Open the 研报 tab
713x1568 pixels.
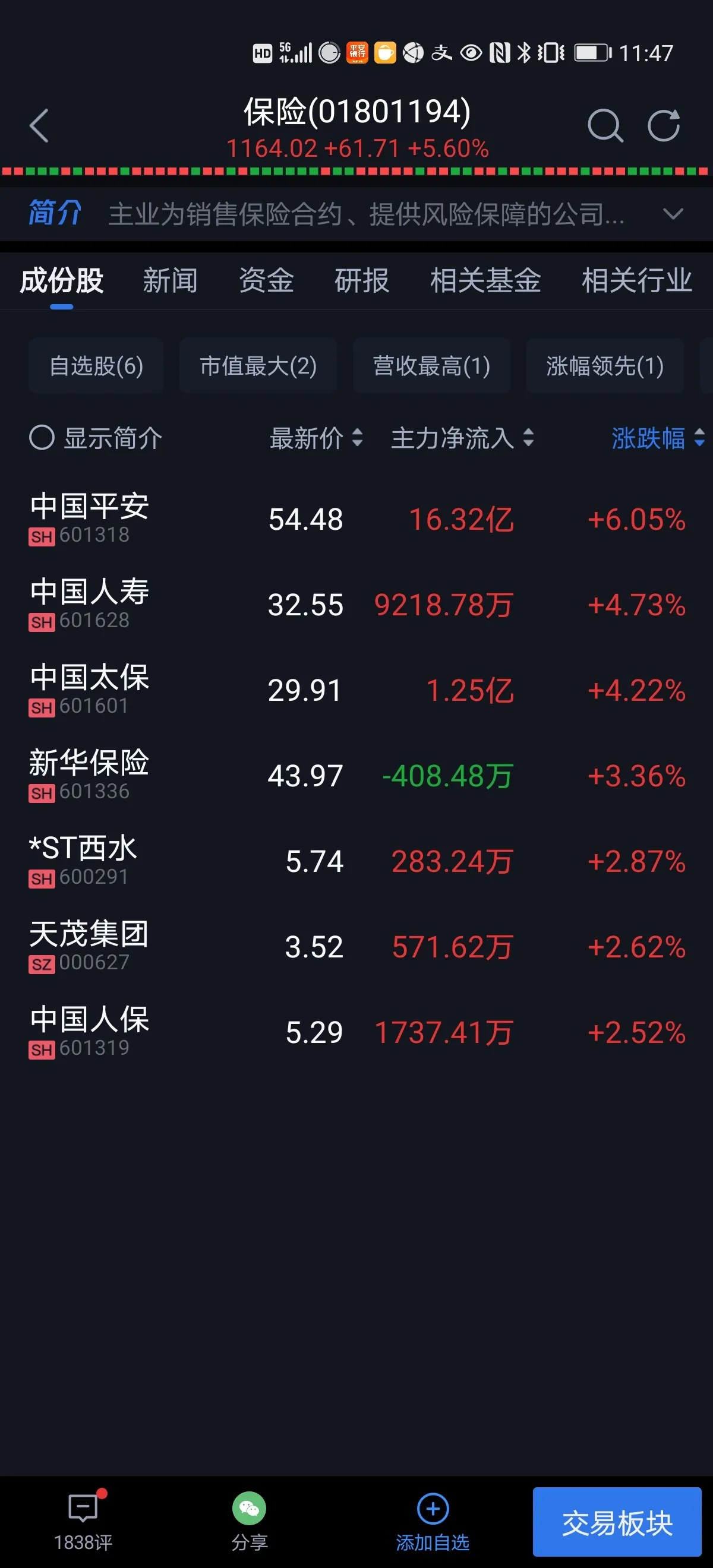click(x=362, y=280)
